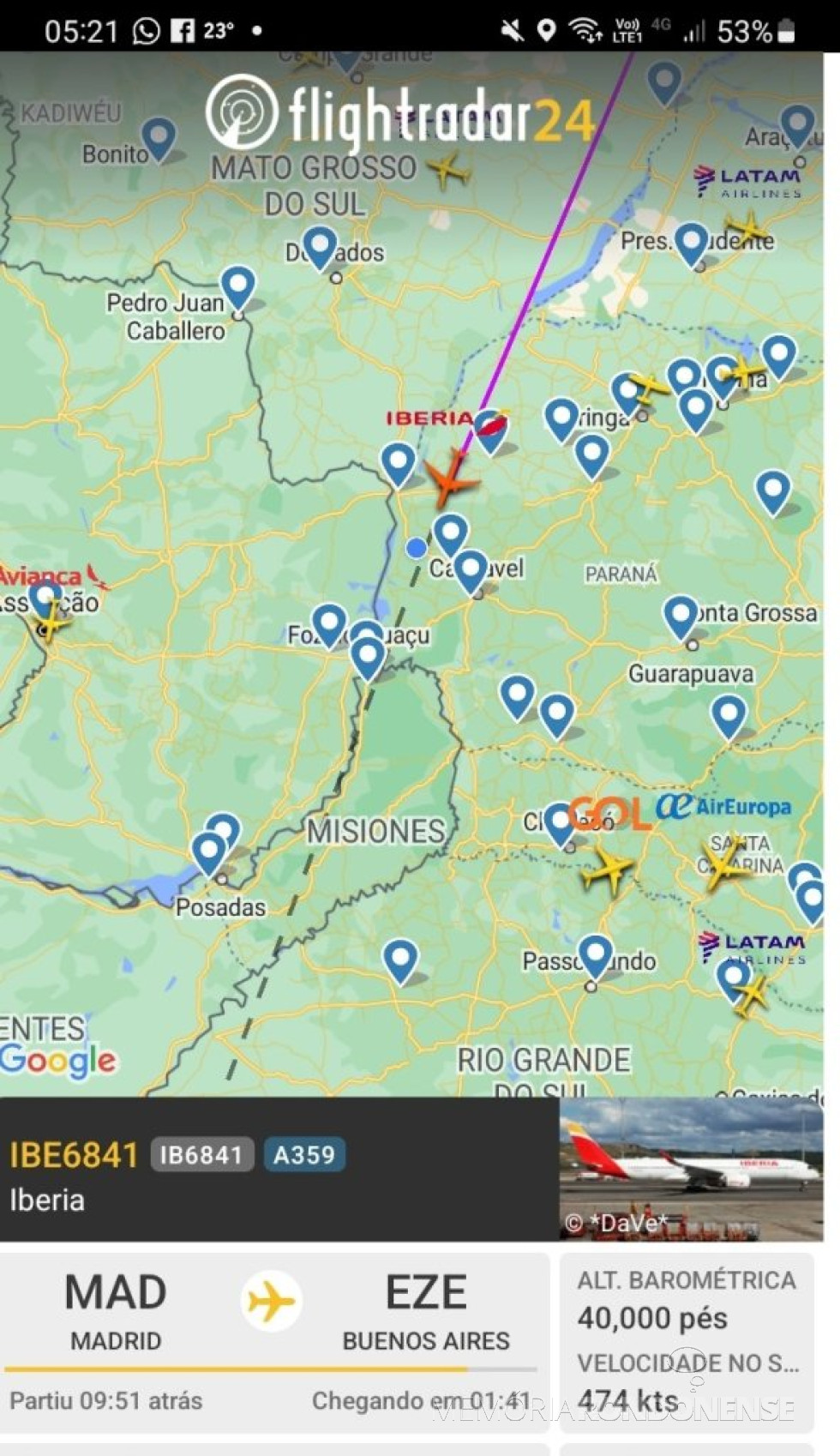Screen dimensions: 840x1456
Task: Select the GOL aircraft on the map
Action: click(608, 869)
